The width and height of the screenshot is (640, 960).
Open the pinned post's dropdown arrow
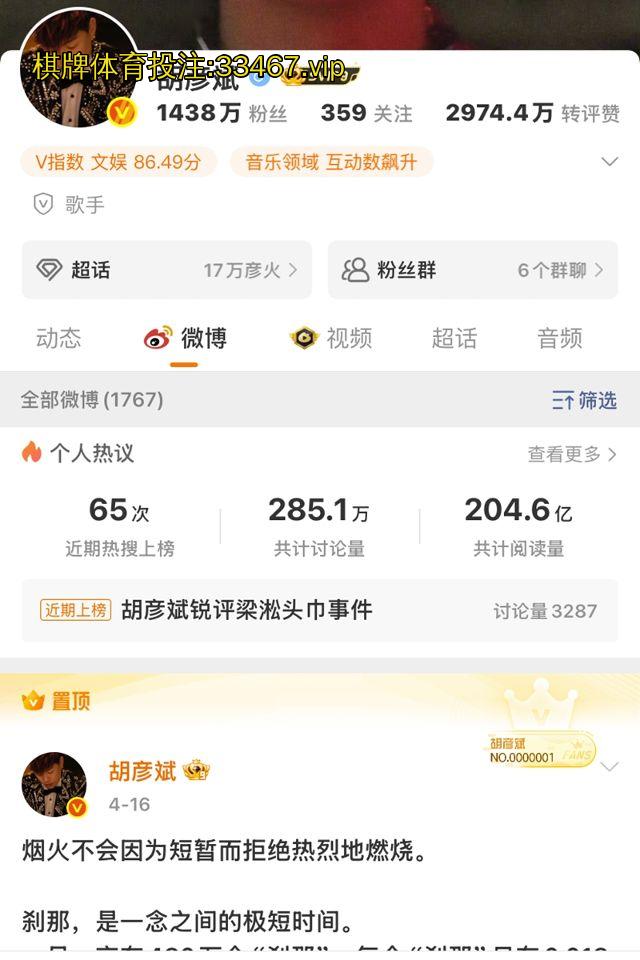(x=609, y=767)
